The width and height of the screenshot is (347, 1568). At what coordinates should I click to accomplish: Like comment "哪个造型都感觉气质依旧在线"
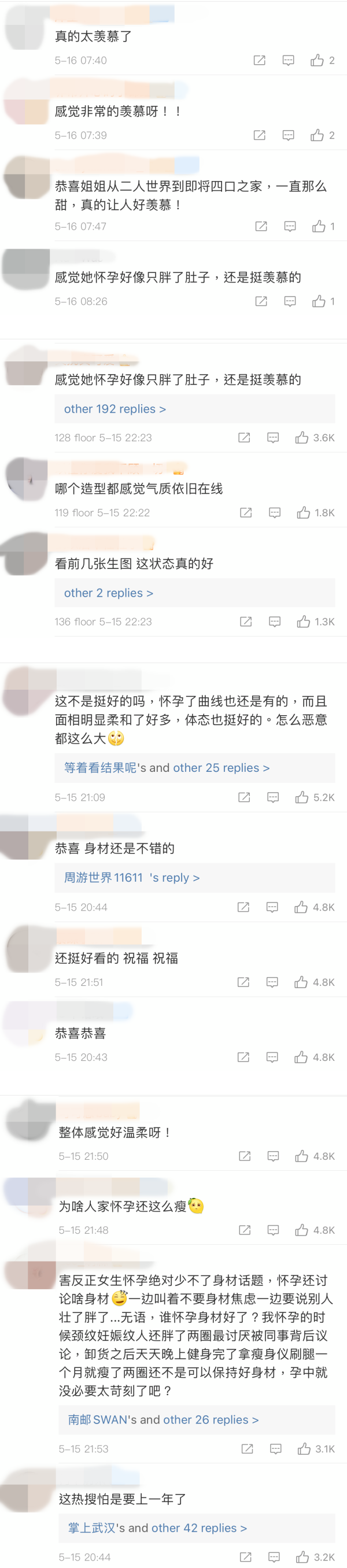click(x=304, y=512)
